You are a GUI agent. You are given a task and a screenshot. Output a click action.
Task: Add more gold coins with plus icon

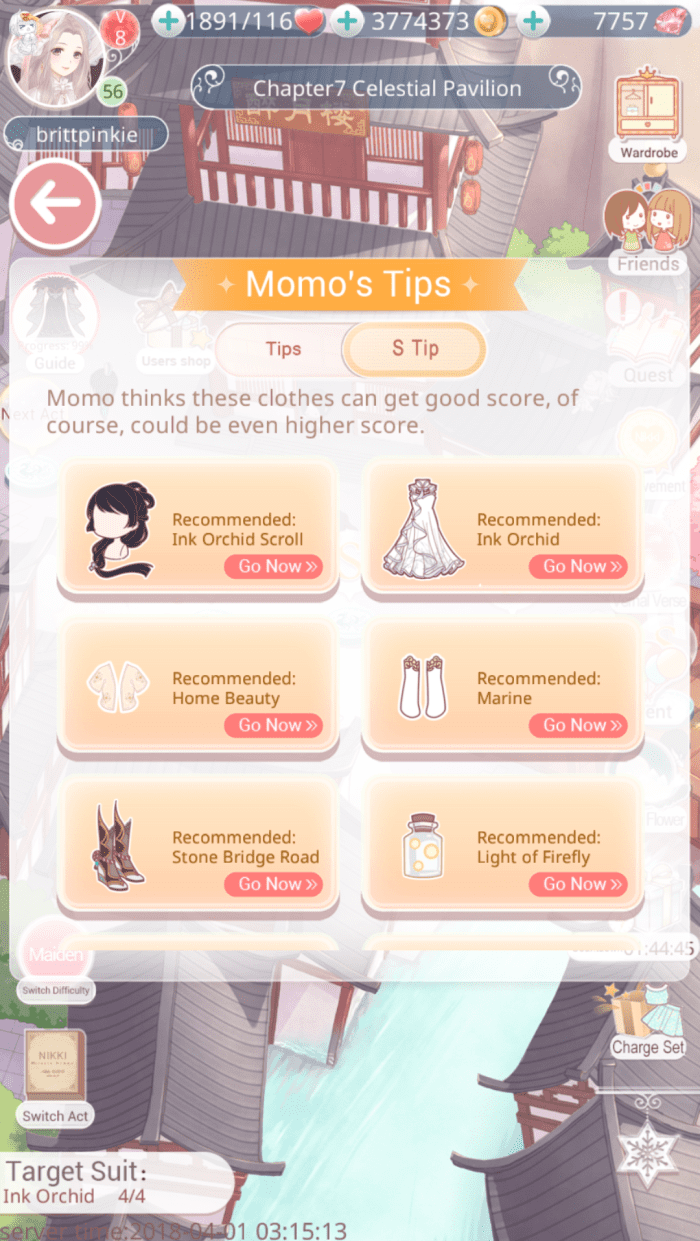(347, 20)
